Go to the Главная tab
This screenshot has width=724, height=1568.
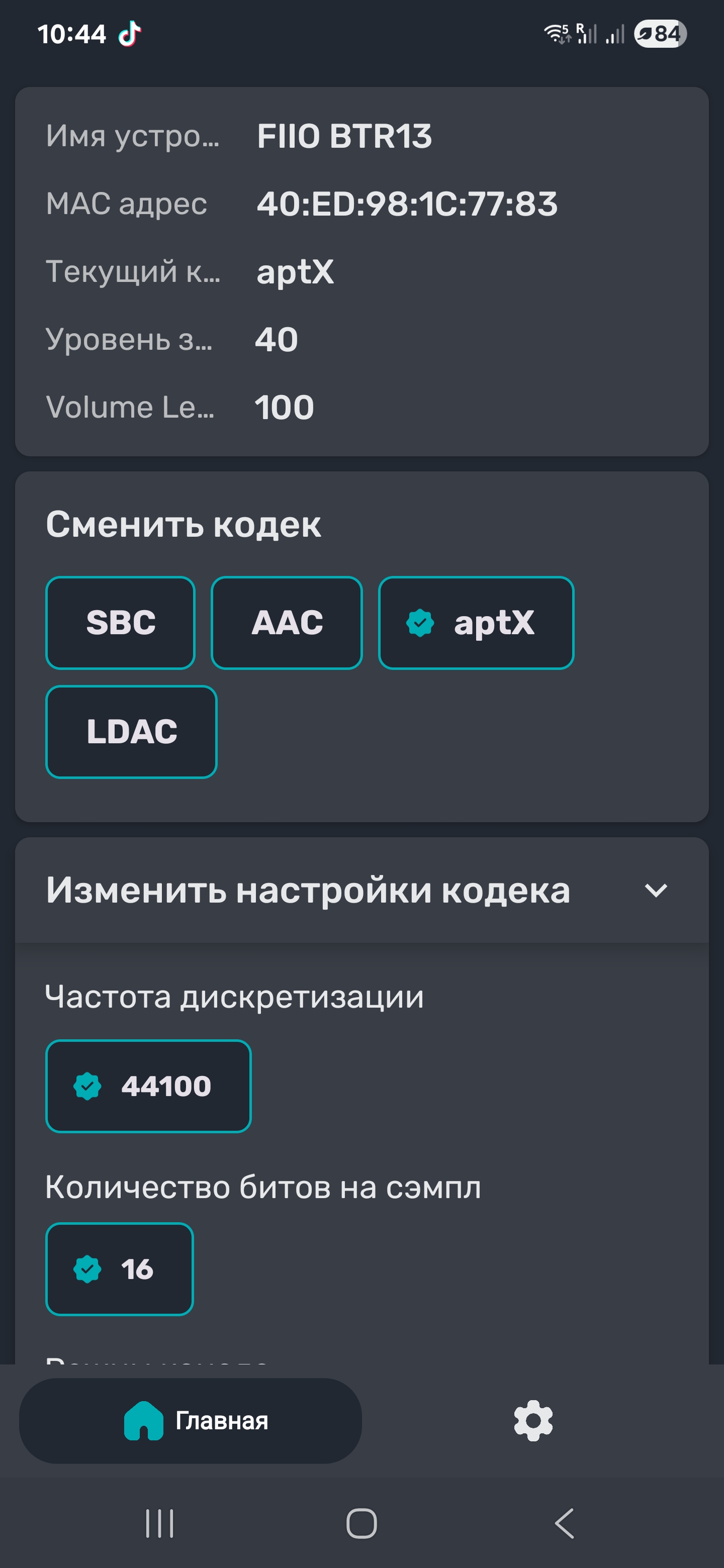(191, 1421)
